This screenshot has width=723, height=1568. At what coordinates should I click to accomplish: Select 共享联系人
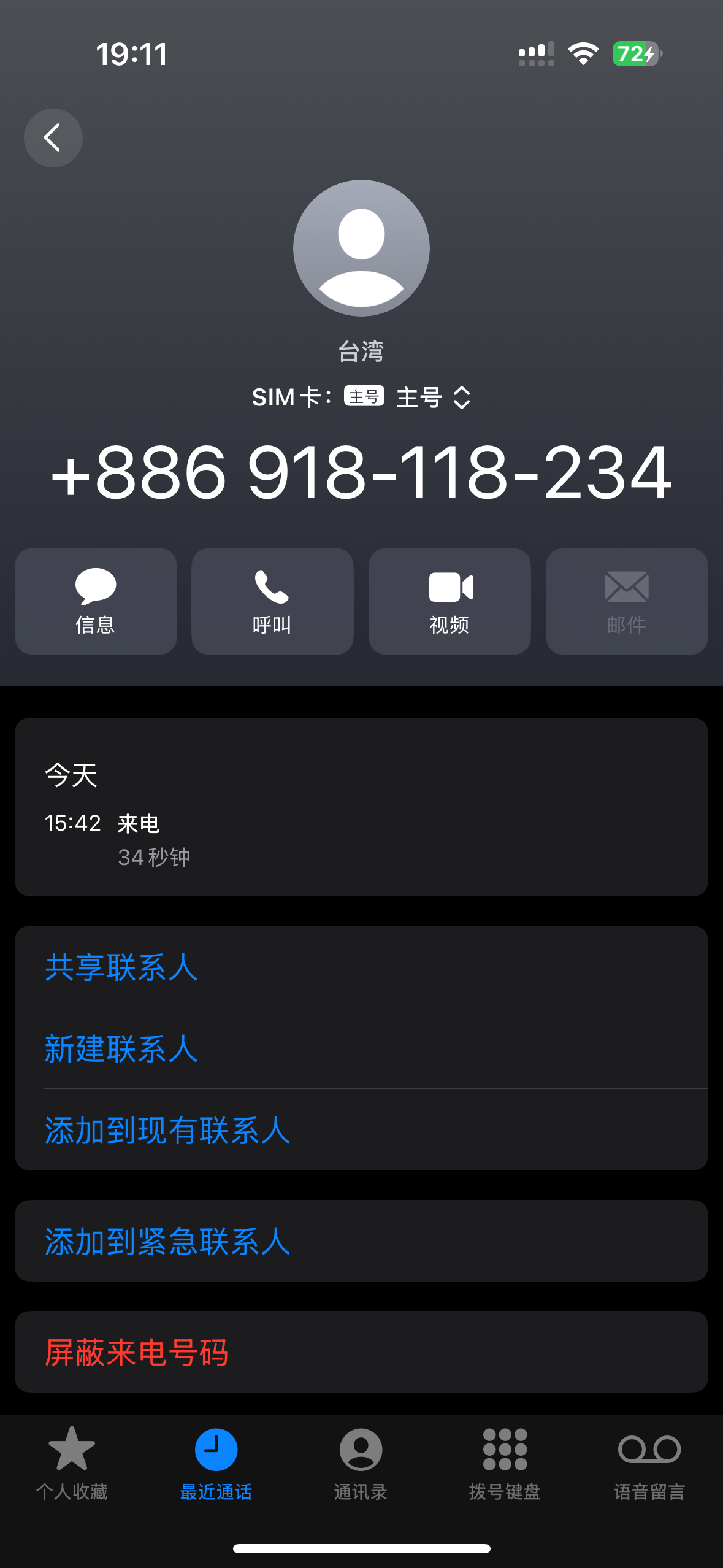[x=361, y=967]
